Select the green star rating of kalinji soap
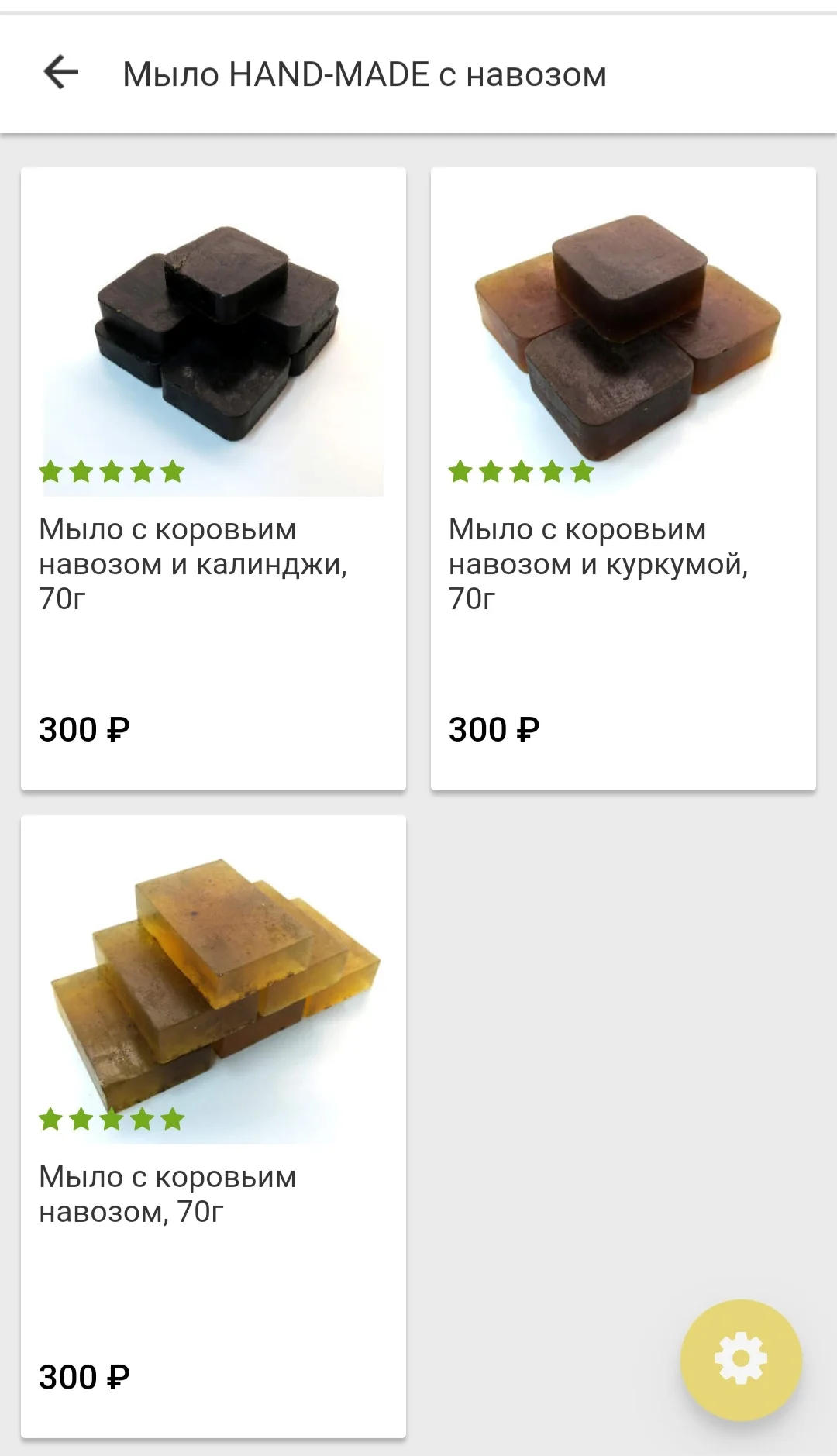Screen dimensions: 837x1456 112,470
